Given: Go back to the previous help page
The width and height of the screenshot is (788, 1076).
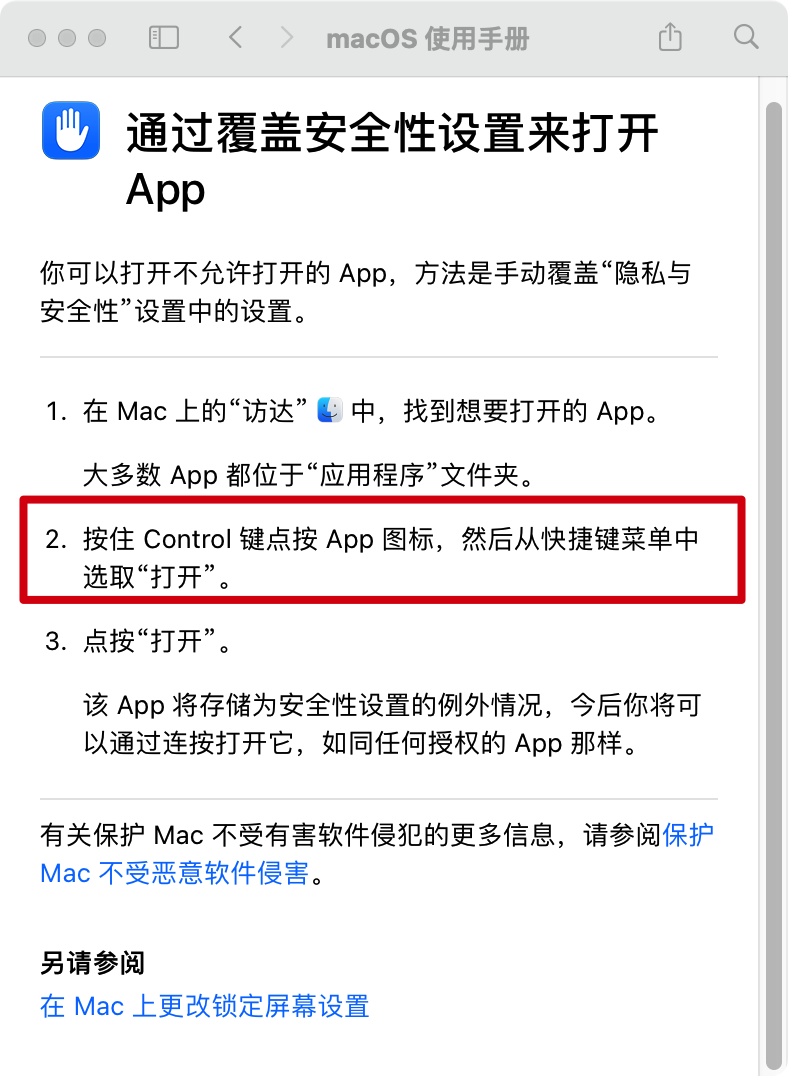Looking at the screenshot, I should click(236, 38).
